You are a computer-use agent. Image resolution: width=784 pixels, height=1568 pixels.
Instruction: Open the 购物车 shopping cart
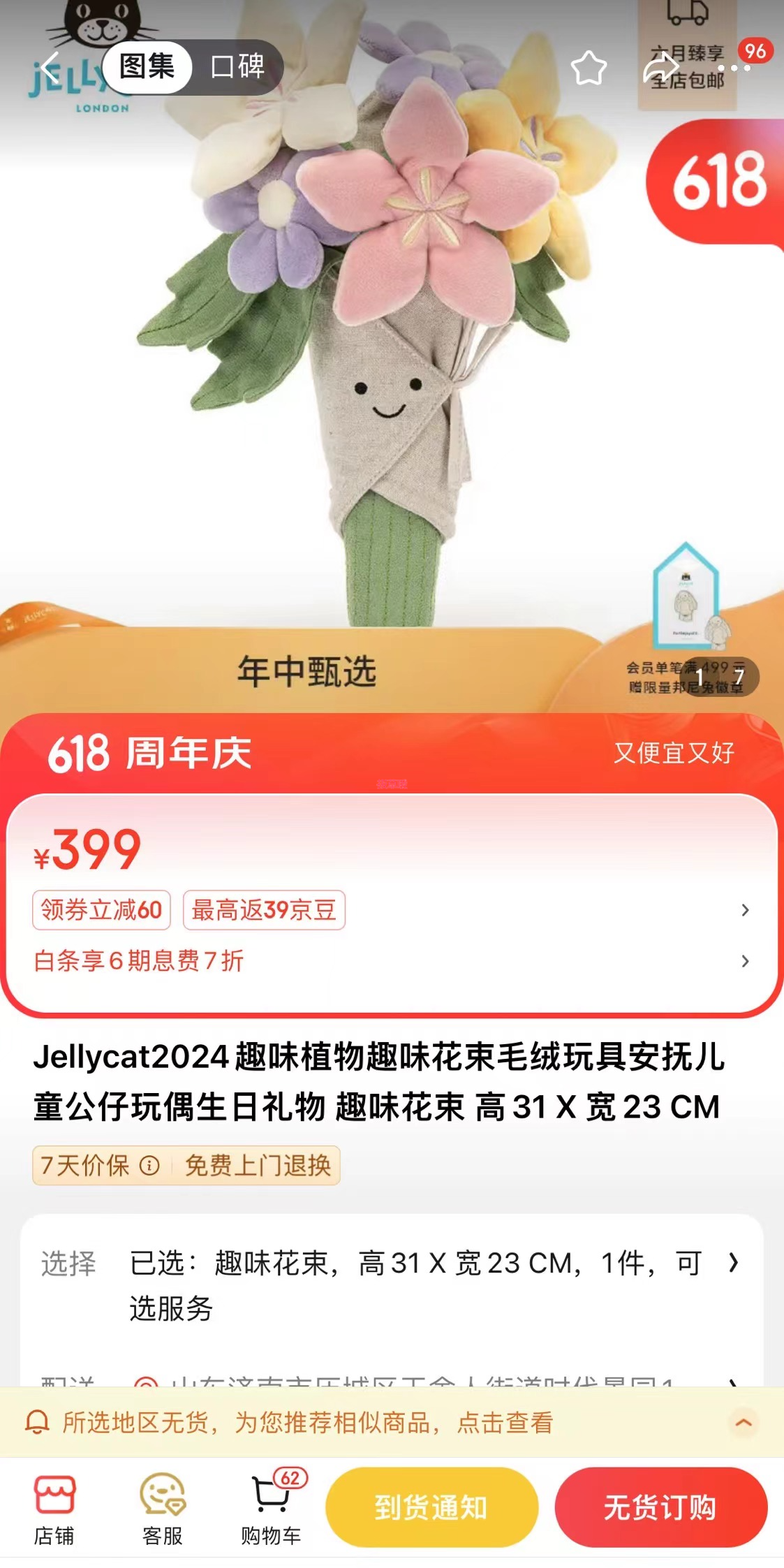coord(271,1510)
